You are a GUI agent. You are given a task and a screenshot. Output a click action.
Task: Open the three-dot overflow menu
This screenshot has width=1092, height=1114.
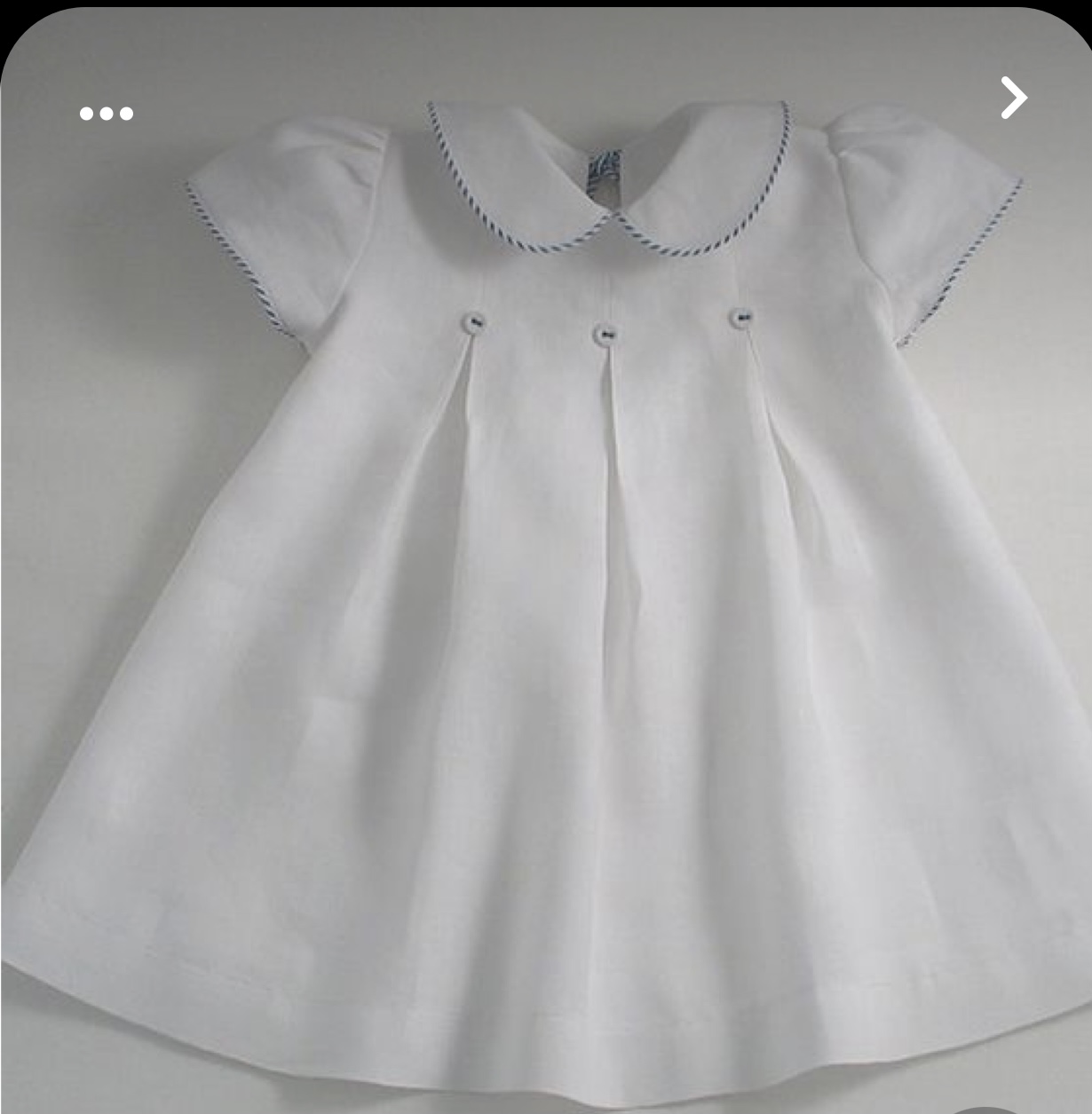pyautogui.click(x=107, y=114)
